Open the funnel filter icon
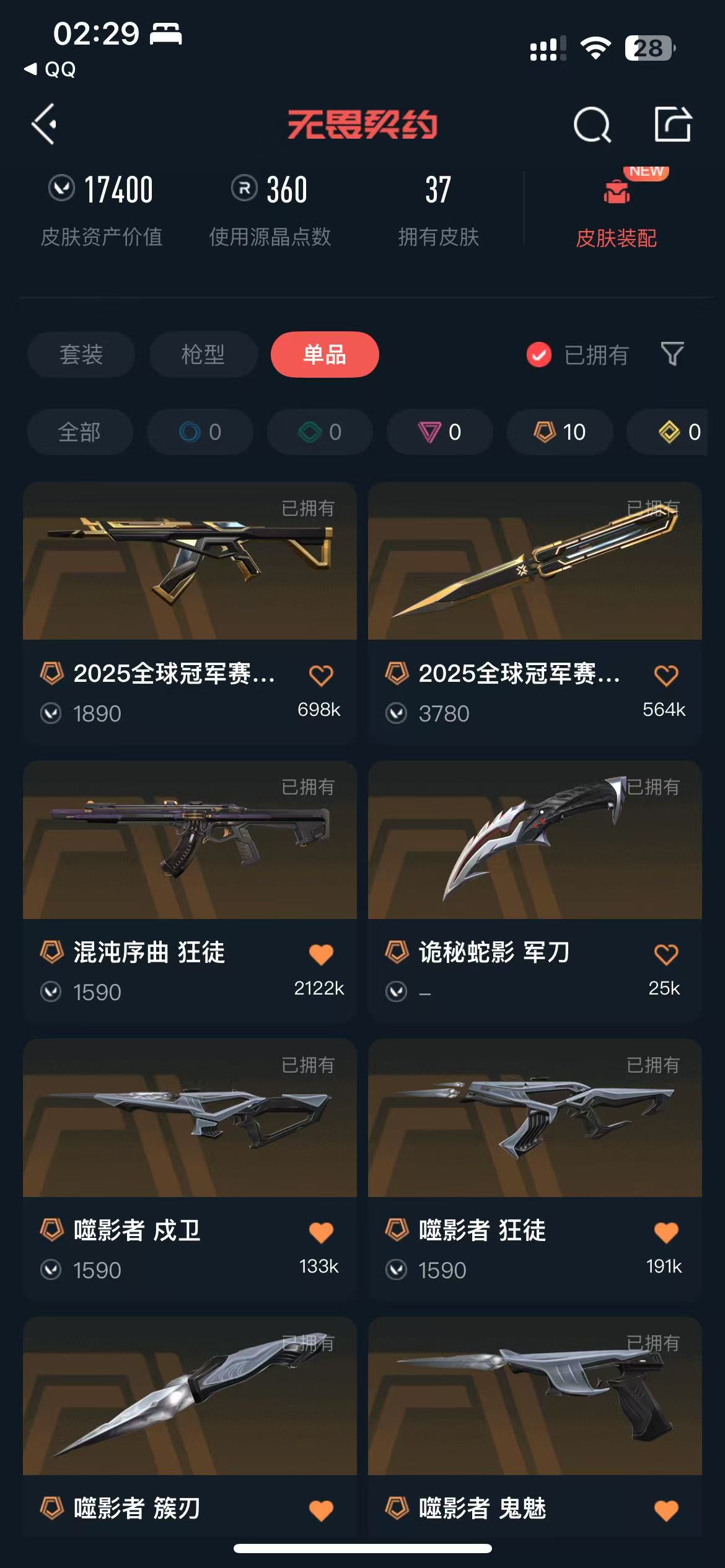Image resolution: width=725 pixels, height=1568 pixels. (672, 354)
